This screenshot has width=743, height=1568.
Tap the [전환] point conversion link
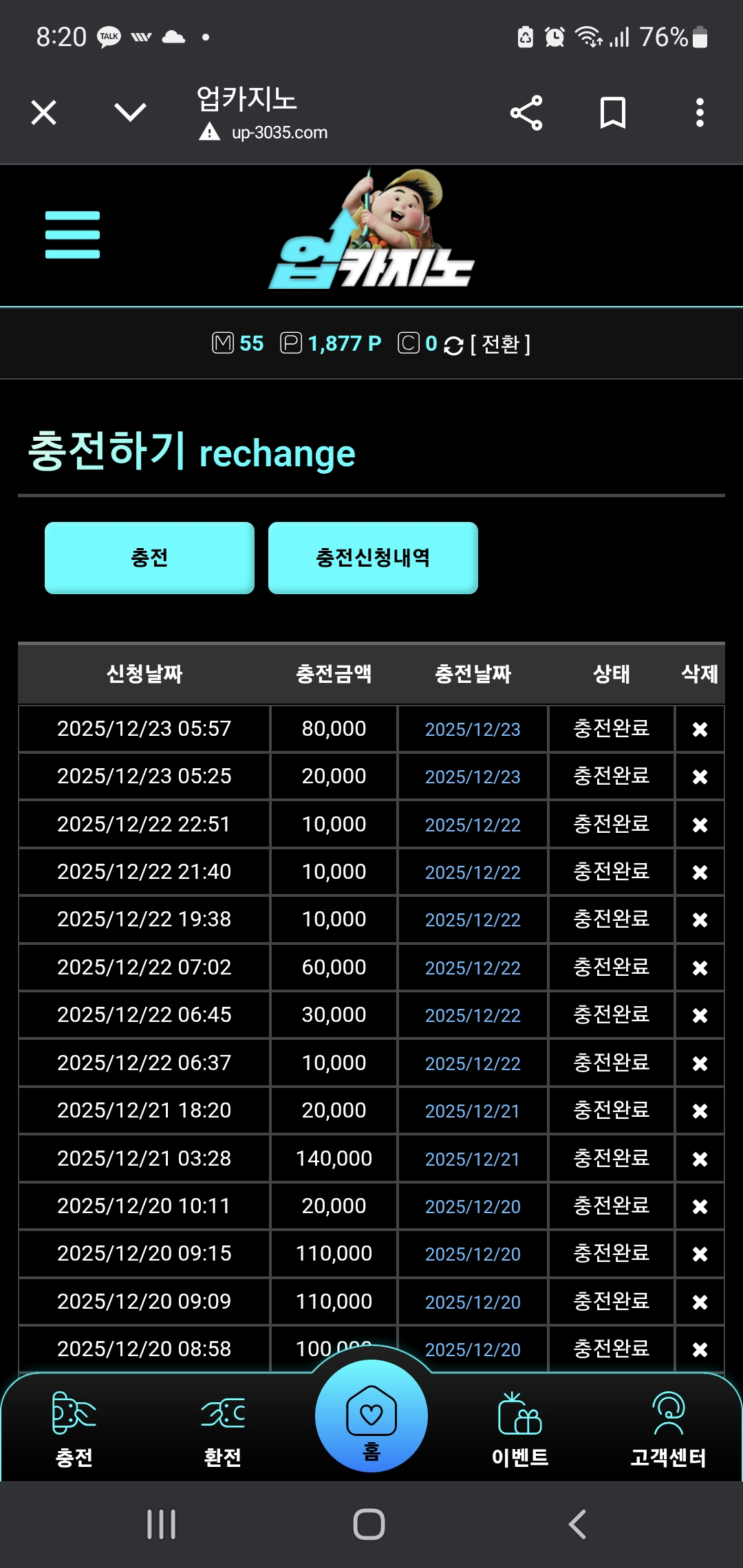pos(500,344)
